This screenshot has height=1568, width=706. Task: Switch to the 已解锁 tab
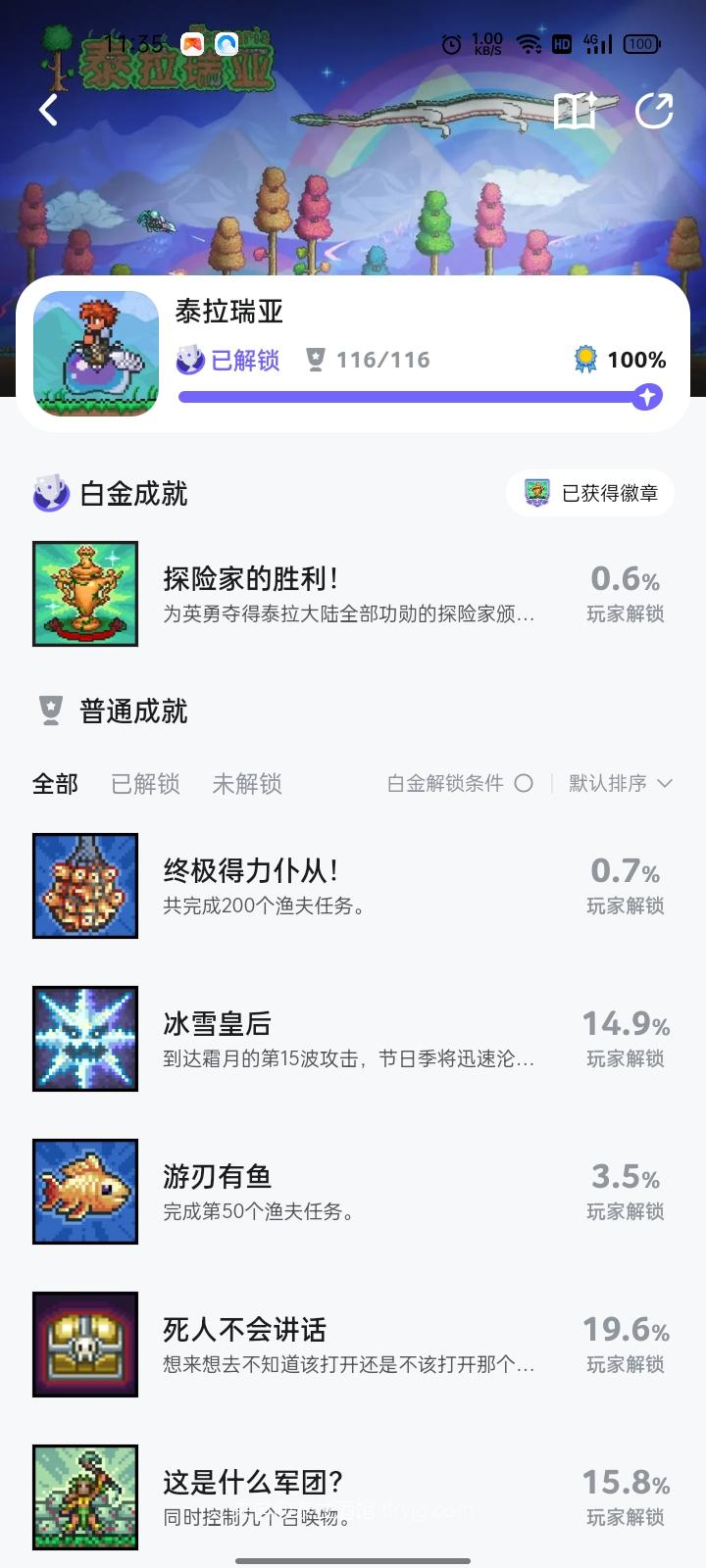pyautogui.click(x=145, y=784)
